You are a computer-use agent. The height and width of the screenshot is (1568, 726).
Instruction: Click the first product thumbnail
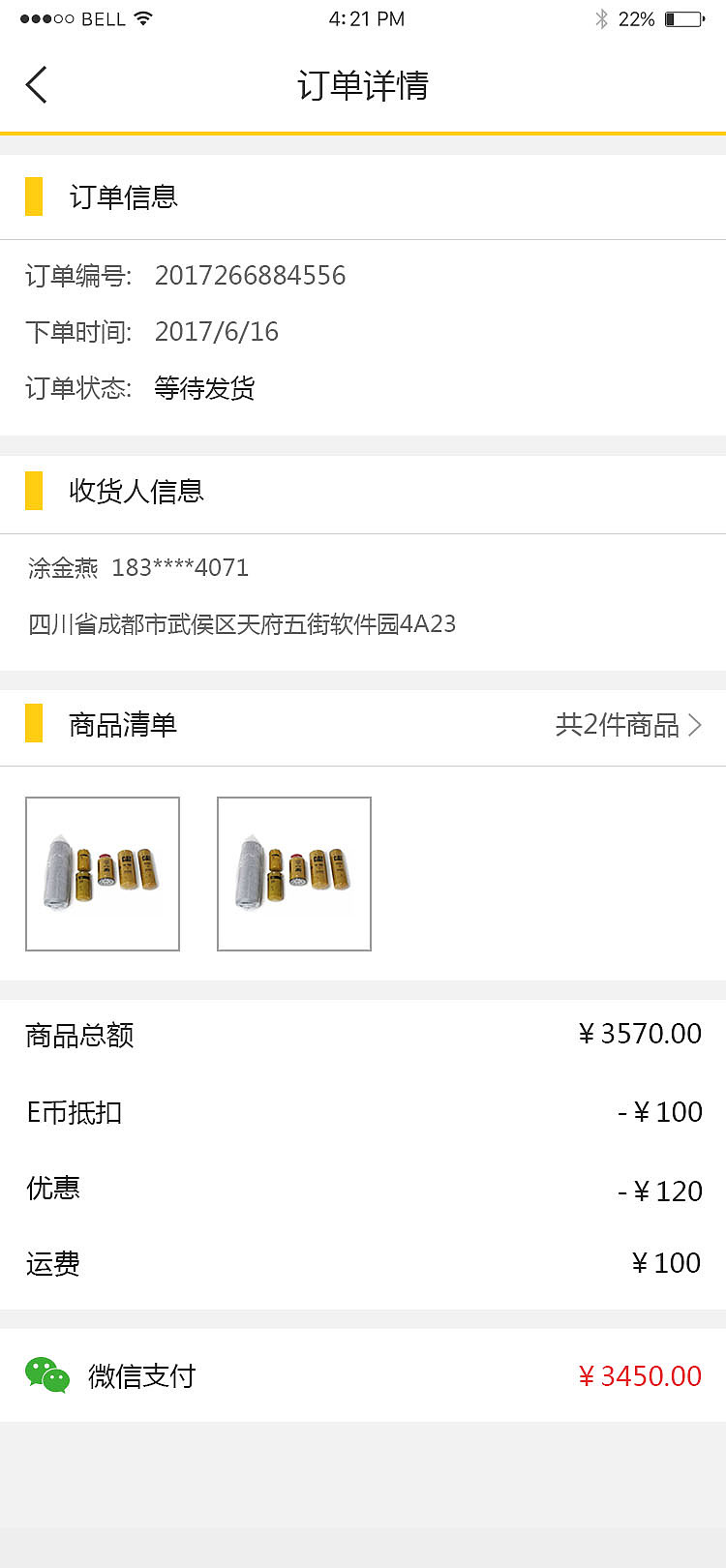(x=102, y=873)
